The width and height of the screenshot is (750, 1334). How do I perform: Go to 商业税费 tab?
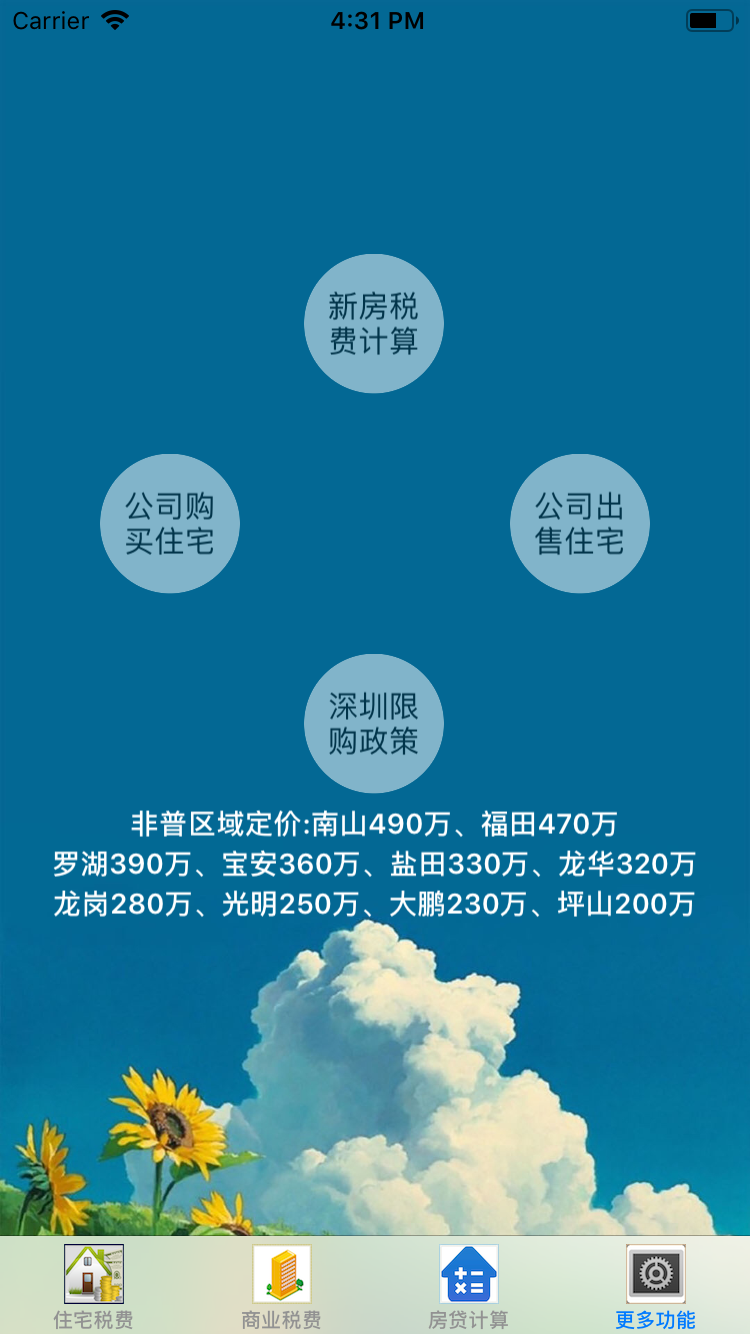281,1286
